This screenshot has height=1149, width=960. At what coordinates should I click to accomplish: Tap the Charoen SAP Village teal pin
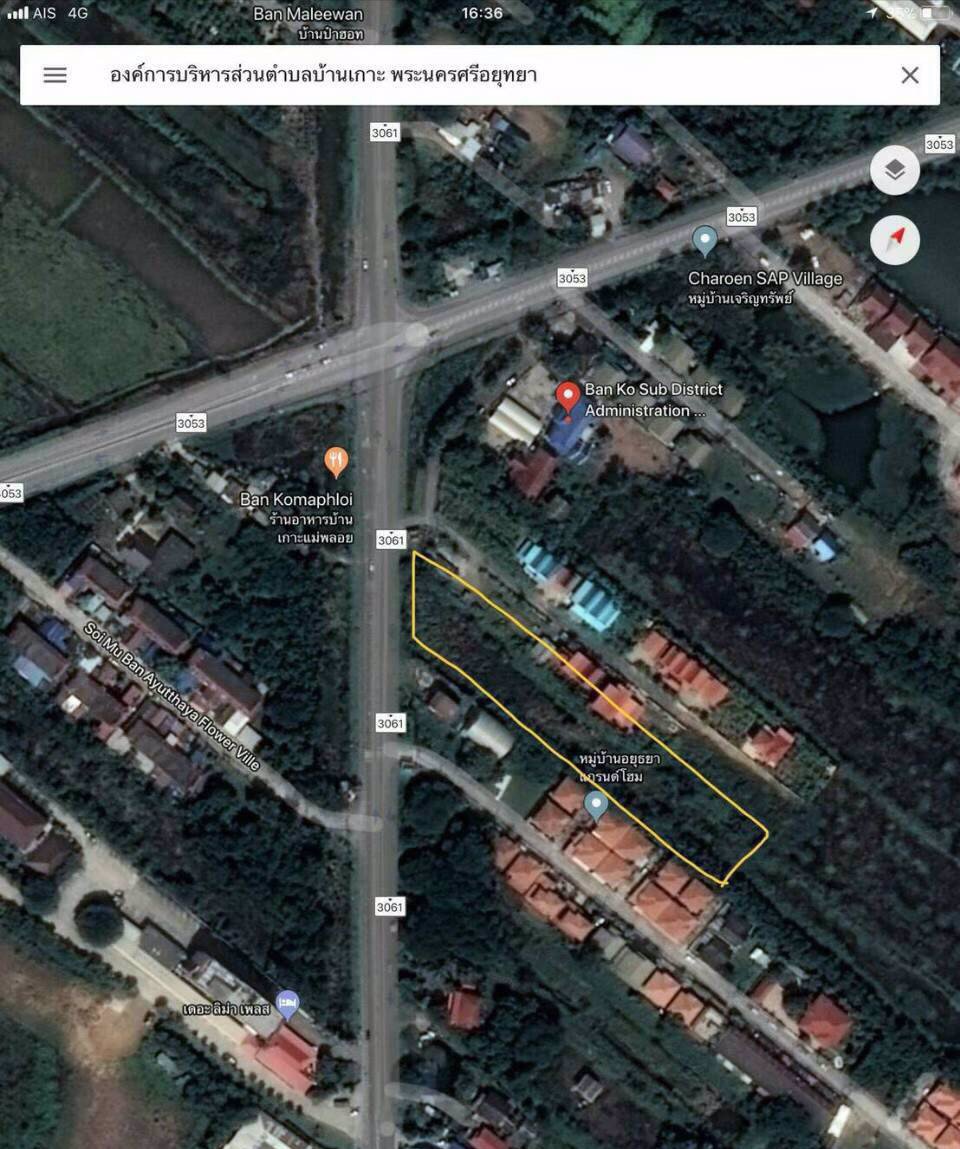[704, 240]
